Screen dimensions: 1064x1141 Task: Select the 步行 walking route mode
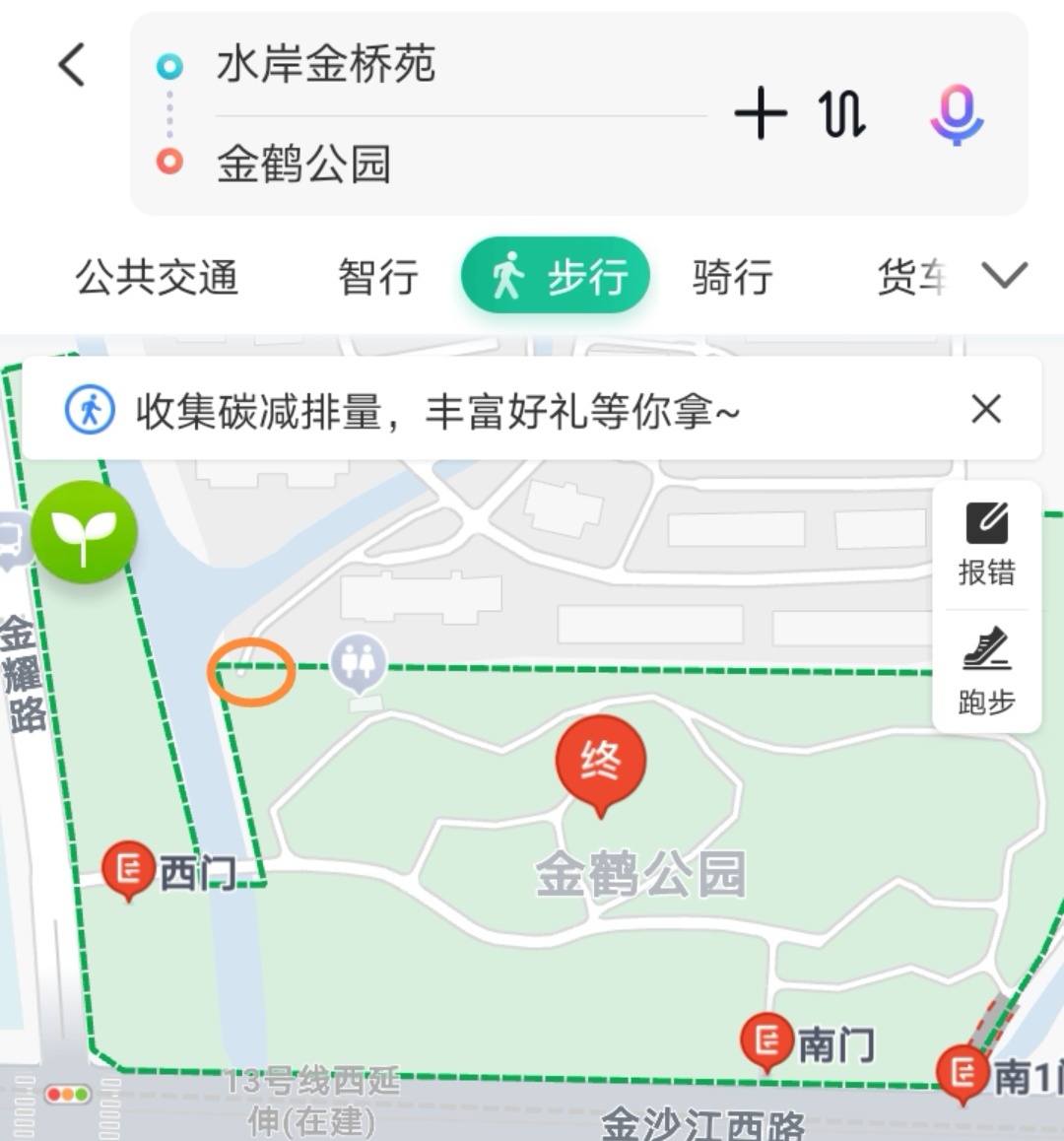click(557, 277)
